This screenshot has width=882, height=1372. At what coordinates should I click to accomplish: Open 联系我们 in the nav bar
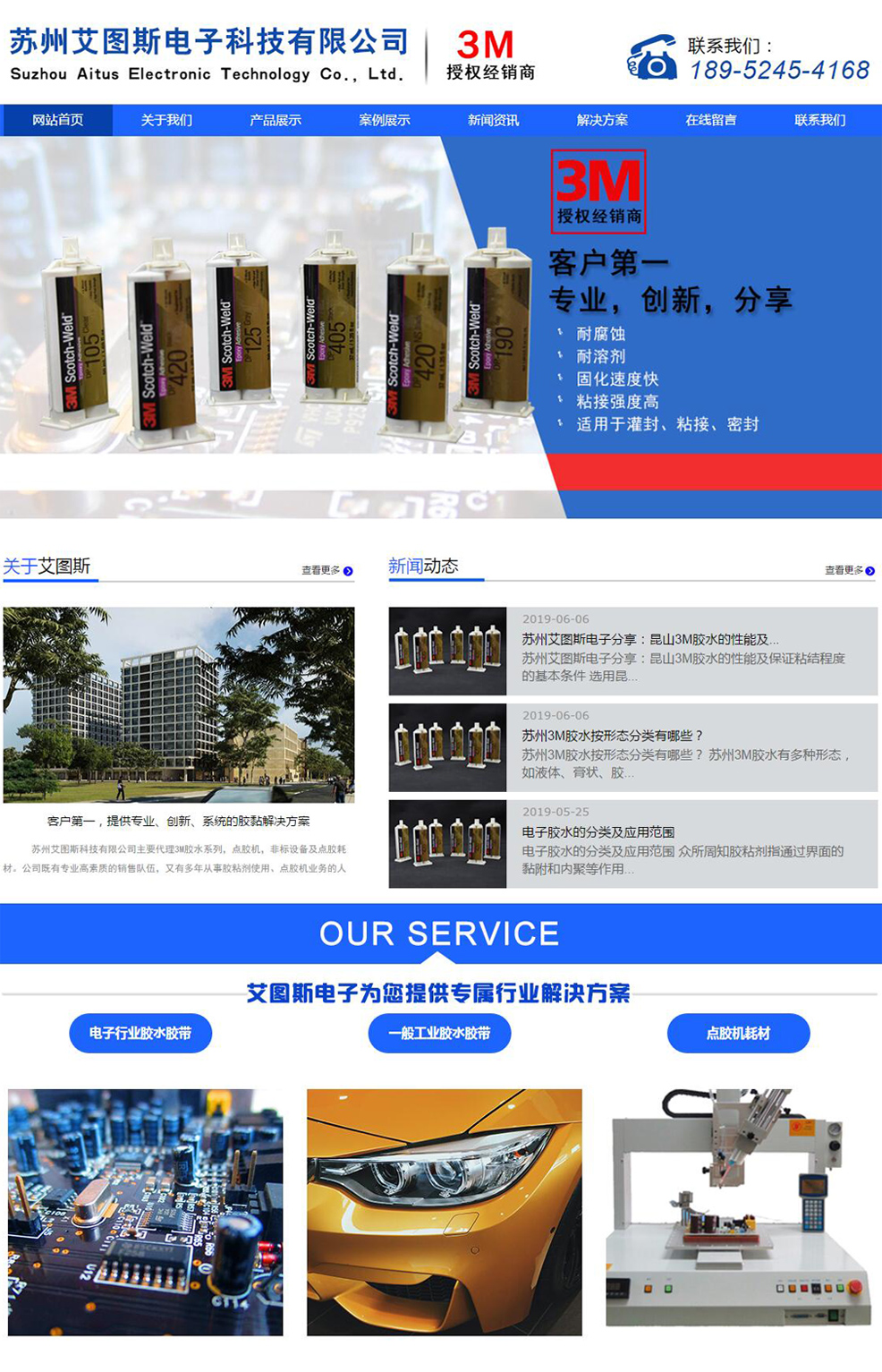pos(819,120)
